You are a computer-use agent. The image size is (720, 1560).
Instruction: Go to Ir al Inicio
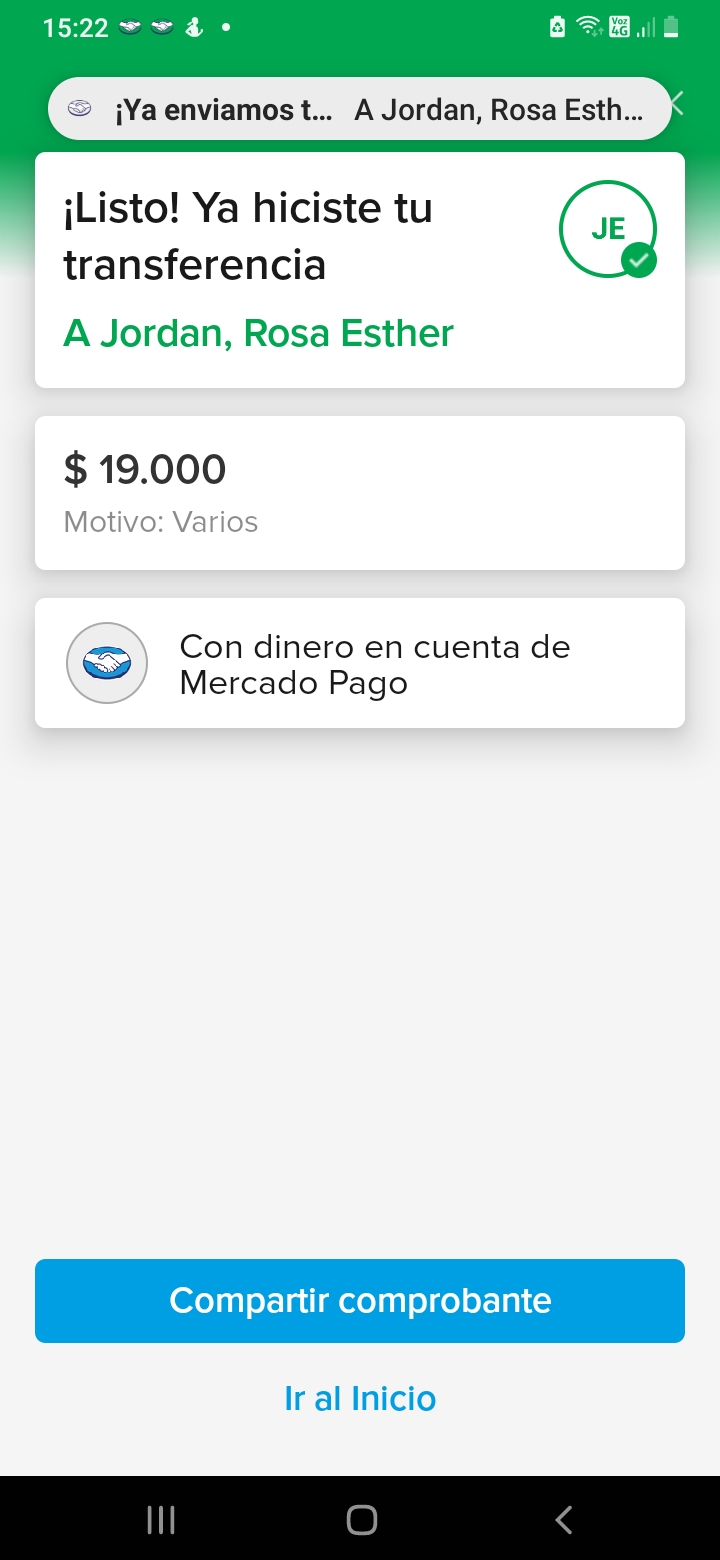(360, 1398)
